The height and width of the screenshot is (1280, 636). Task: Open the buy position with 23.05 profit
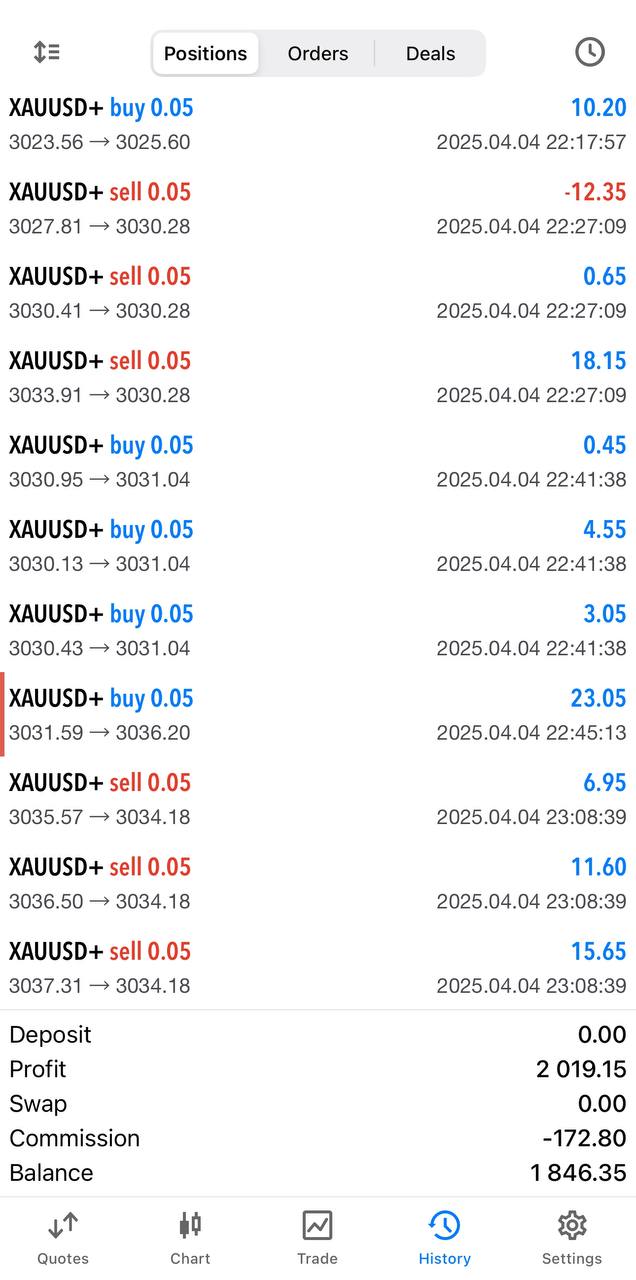pyautogui.click(x=318, y=715)
